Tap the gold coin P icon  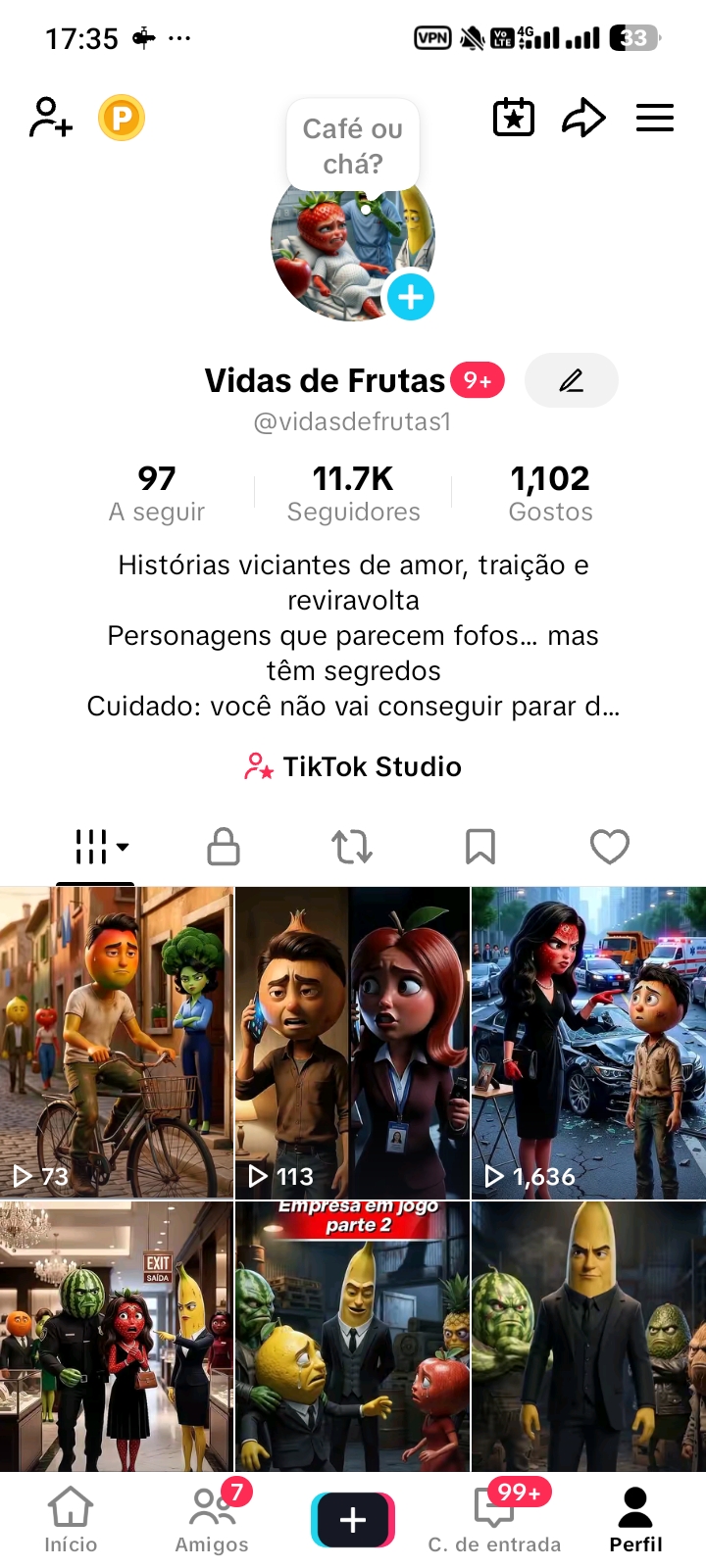tap(122, 118)
